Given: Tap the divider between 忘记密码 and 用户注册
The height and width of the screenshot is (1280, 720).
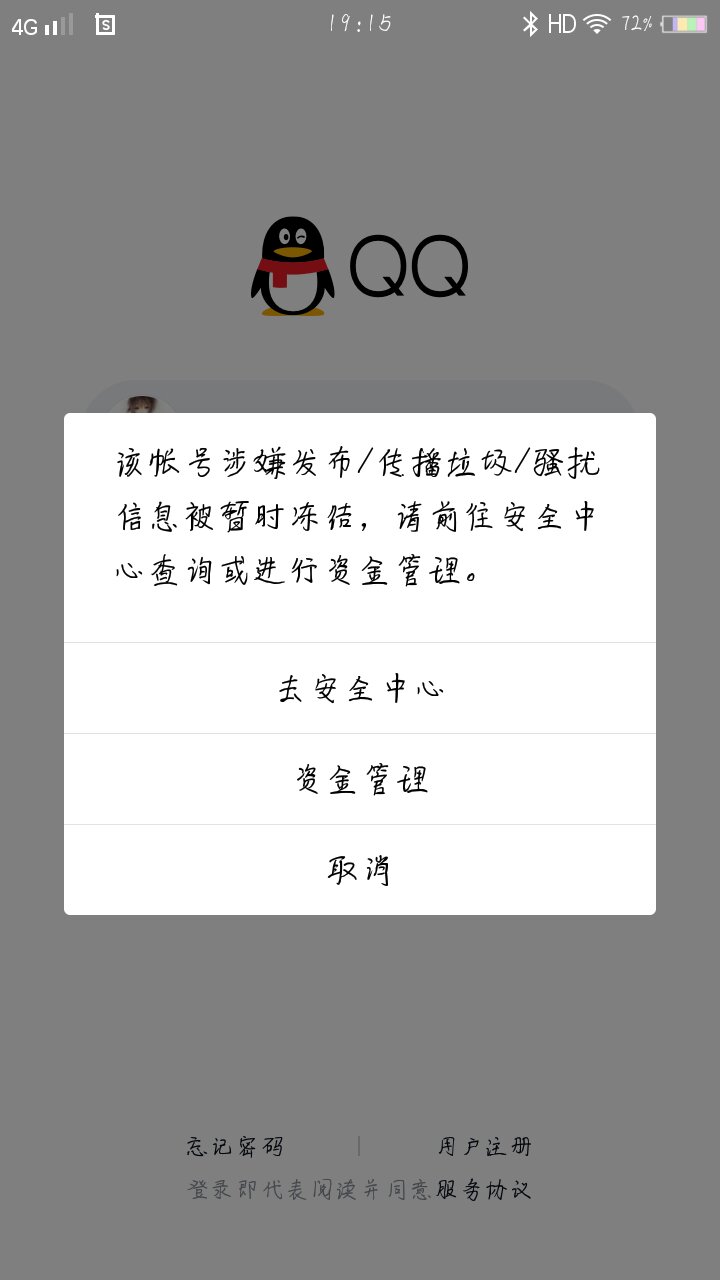Looking at the screenshot, I should pyautogui.click(x=360, y=1147).
